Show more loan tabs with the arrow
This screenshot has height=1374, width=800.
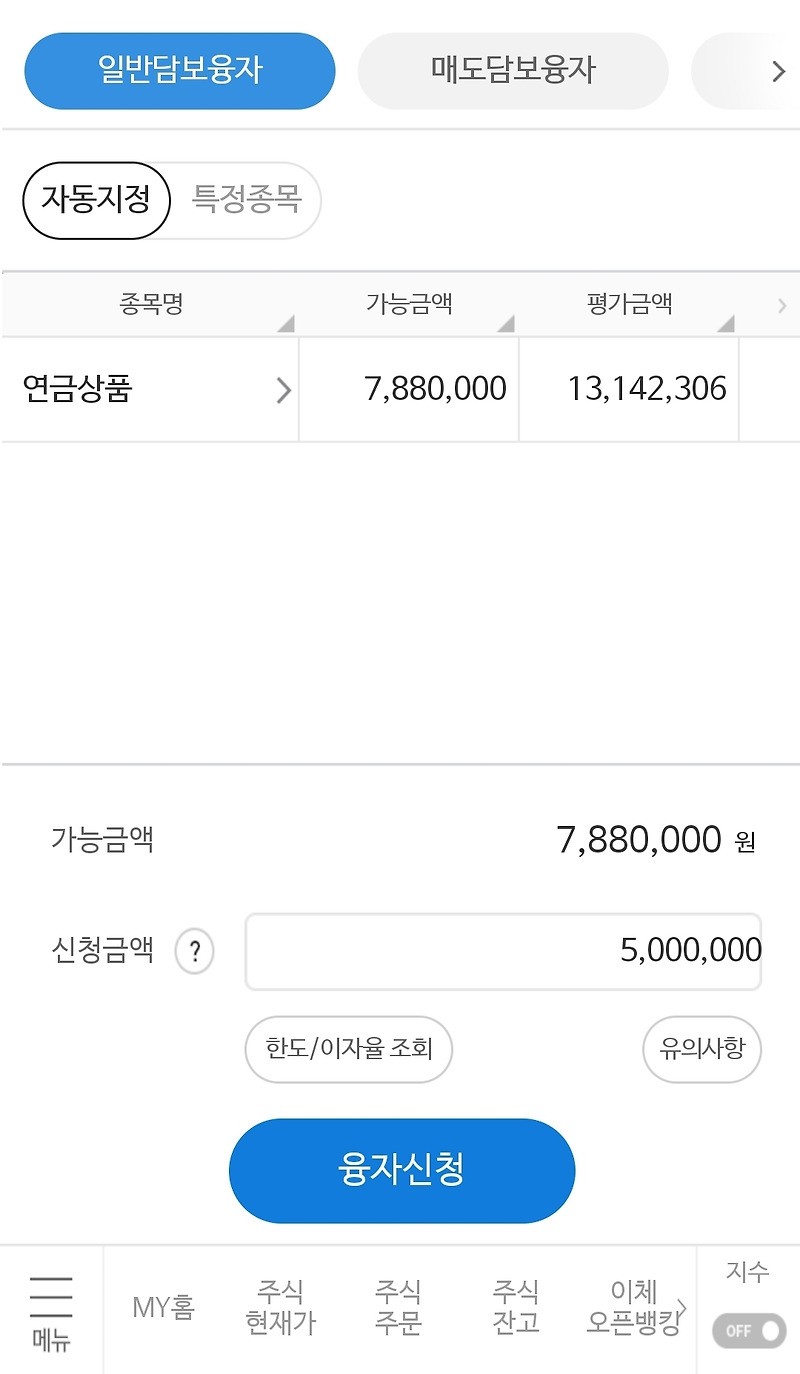click(778, 71)
